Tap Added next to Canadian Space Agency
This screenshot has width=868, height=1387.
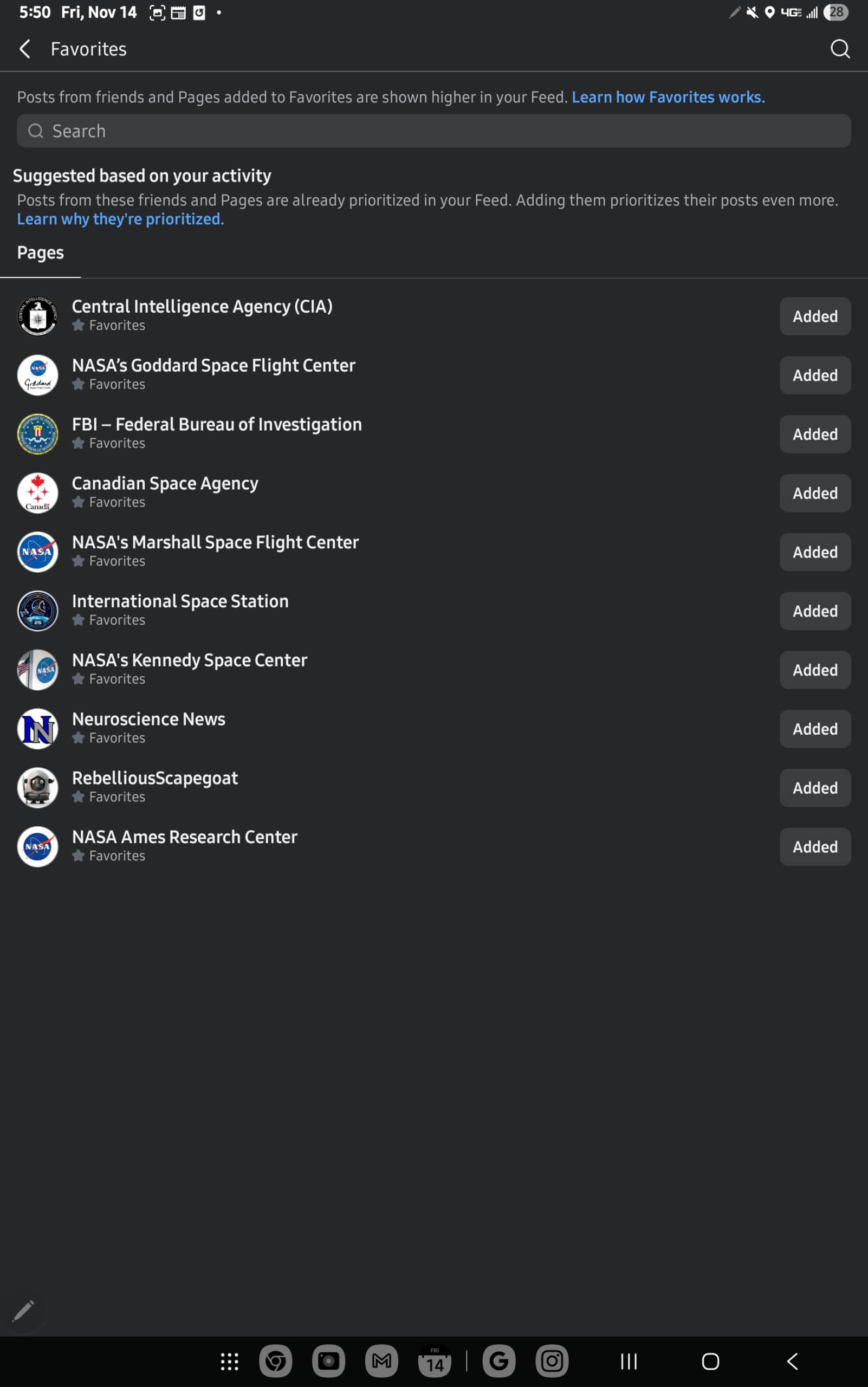[x=814, y=493]
